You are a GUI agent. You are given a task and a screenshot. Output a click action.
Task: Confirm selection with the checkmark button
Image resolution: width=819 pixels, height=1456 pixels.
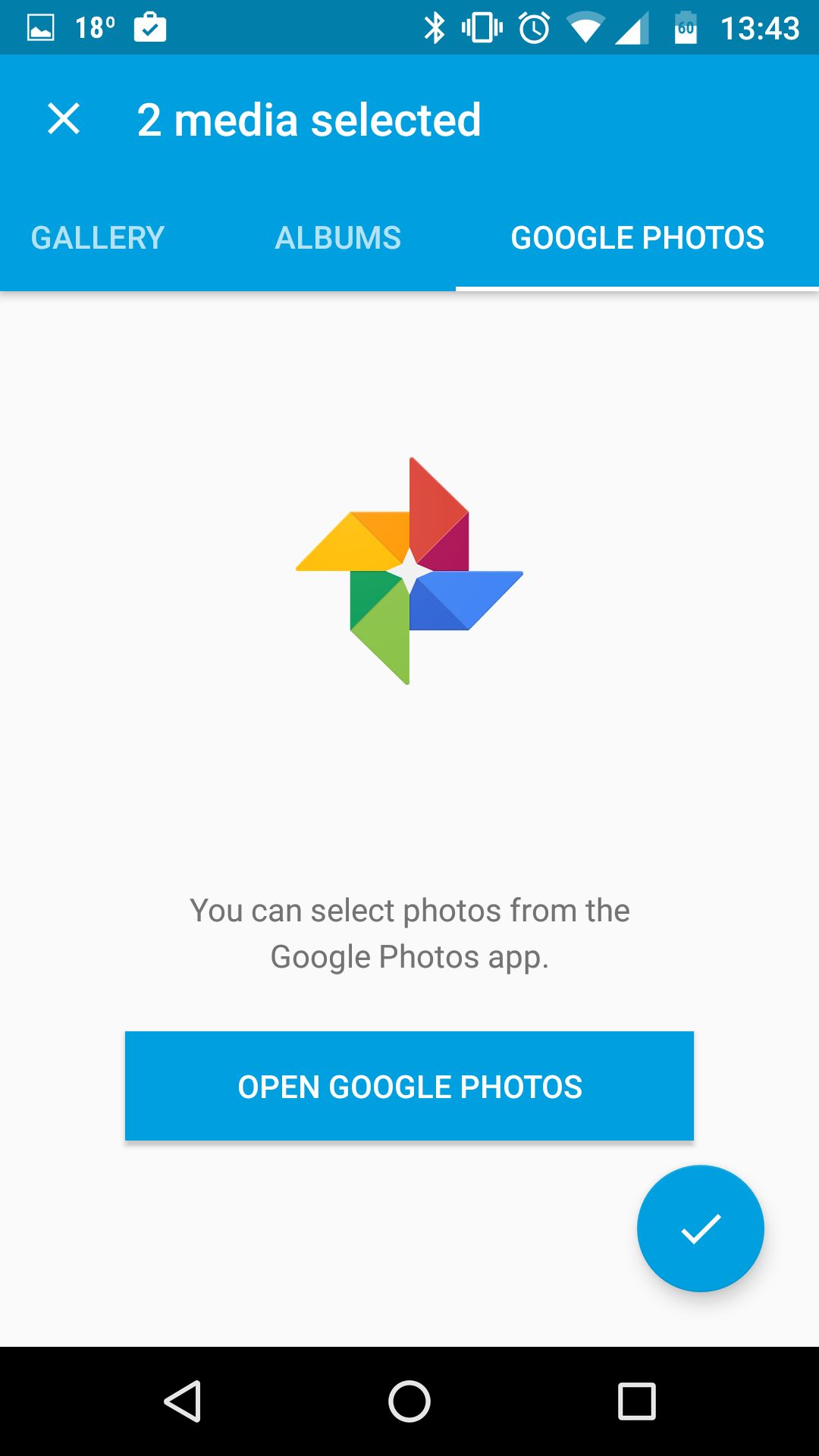point(701,1228)
